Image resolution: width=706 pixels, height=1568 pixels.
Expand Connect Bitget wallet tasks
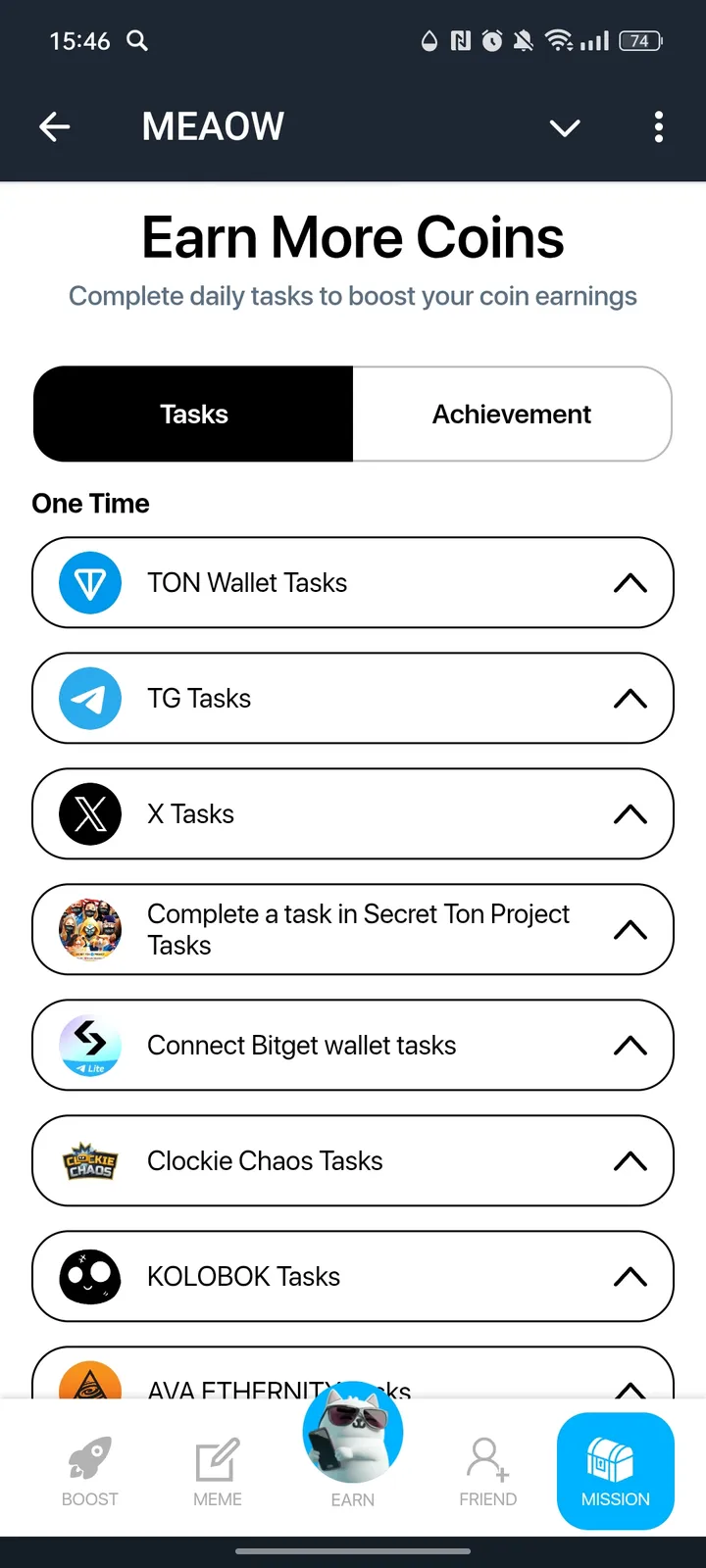click(353, 1046)
